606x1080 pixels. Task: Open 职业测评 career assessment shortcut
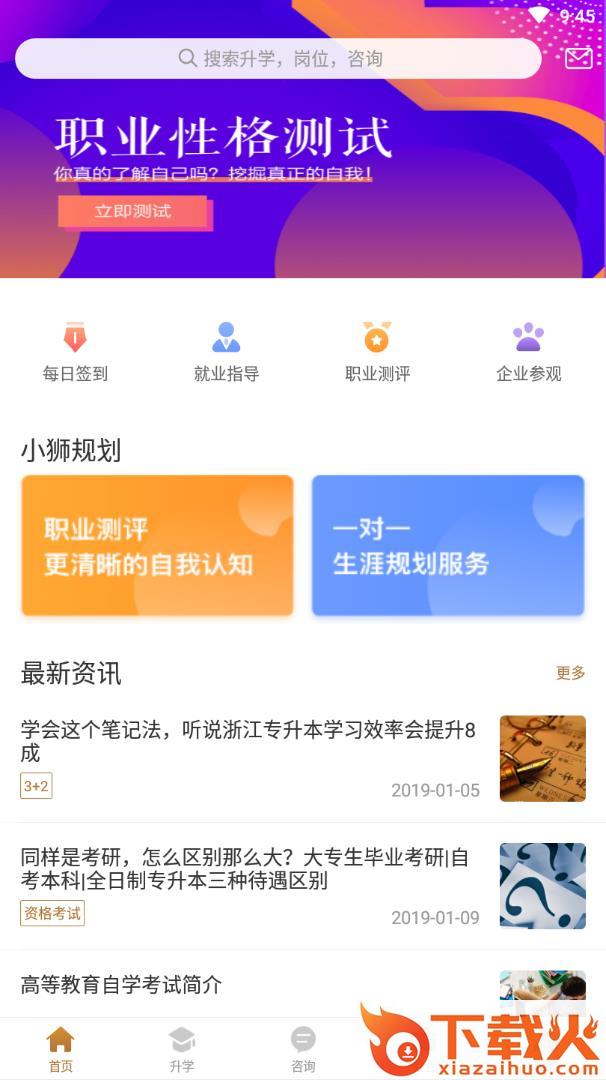[377, 352]
